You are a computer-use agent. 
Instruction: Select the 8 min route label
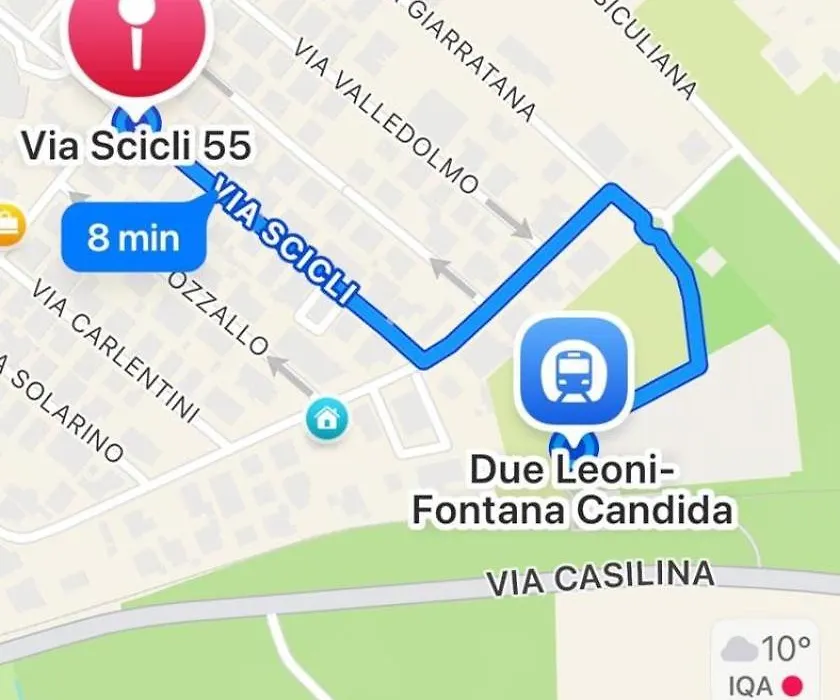click(x=134, y=238)
